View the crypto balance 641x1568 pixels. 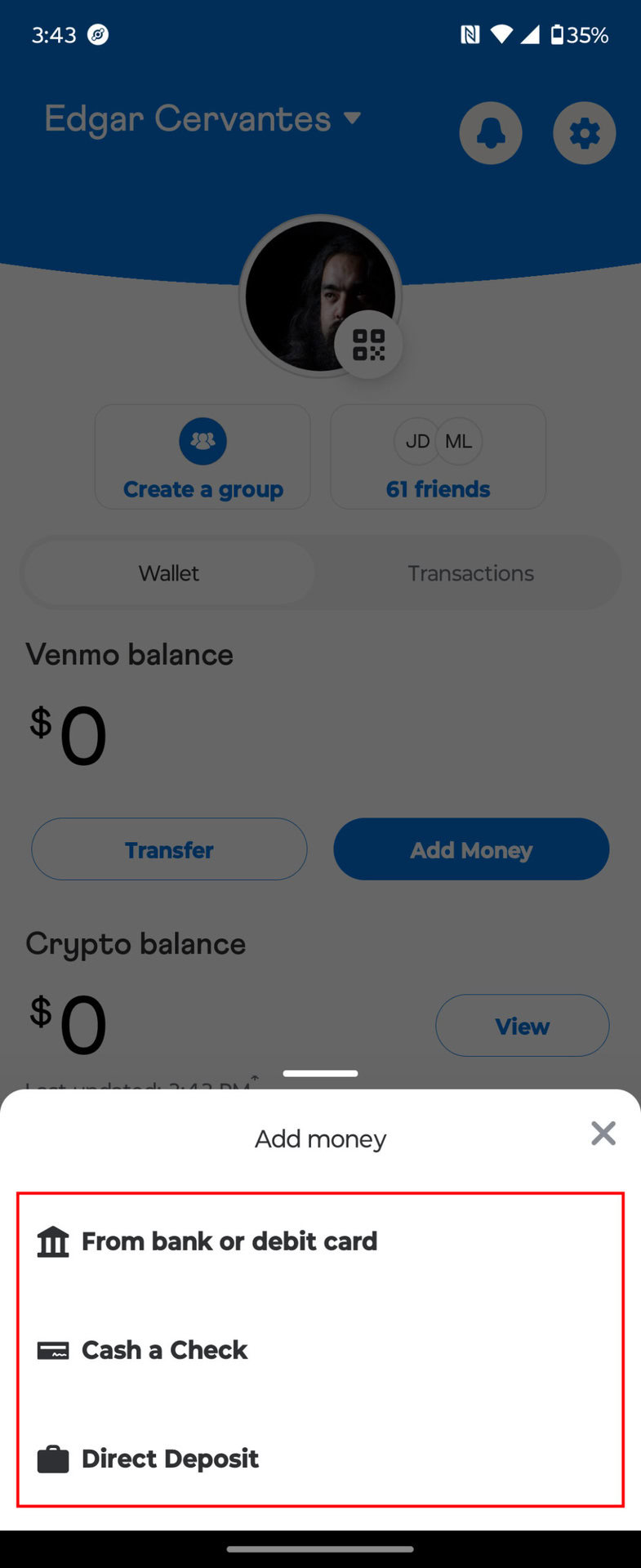click(522, 1026)
